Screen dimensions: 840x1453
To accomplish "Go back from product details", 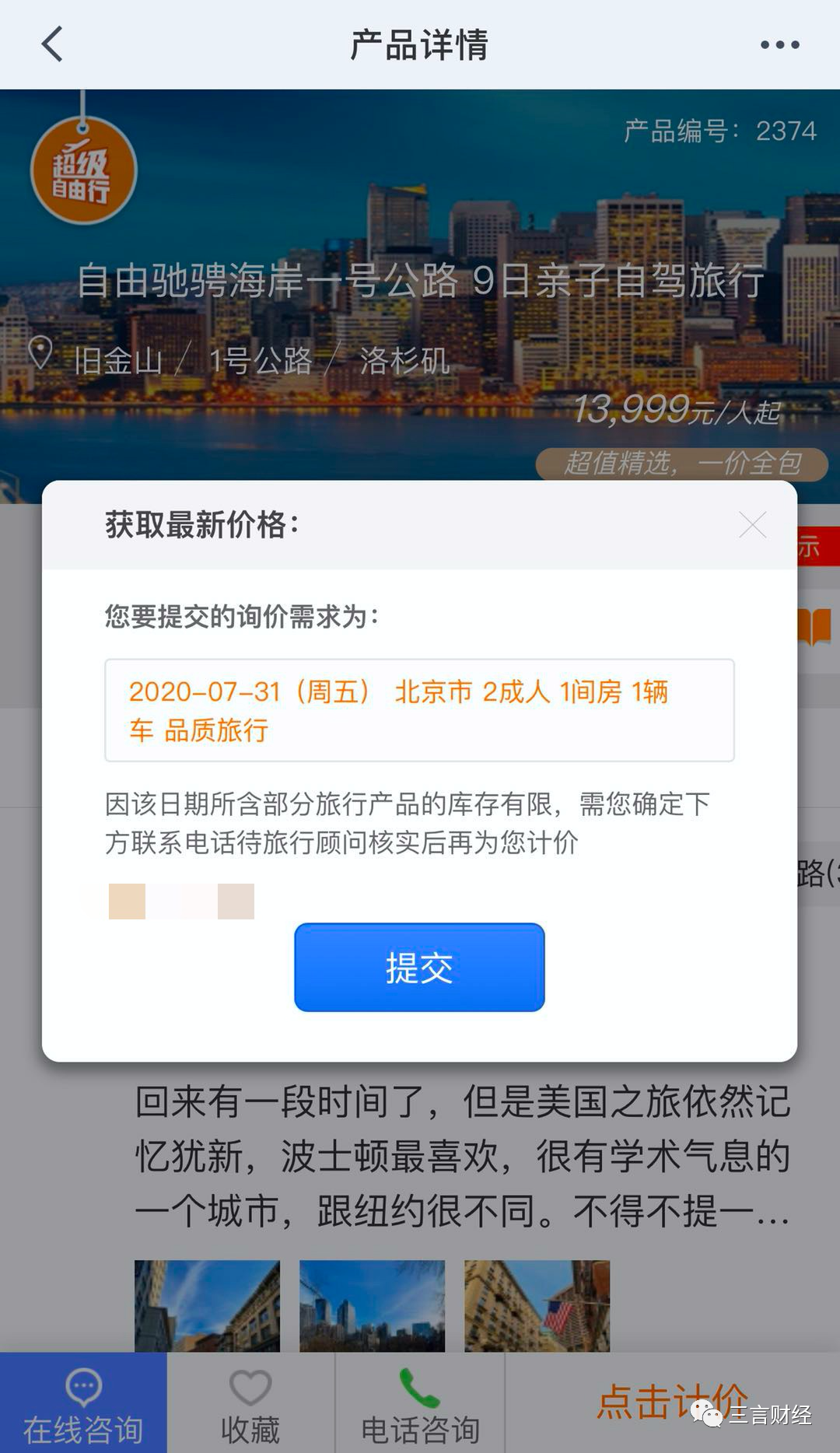I will pyautogui.click(x=52, y=44).
